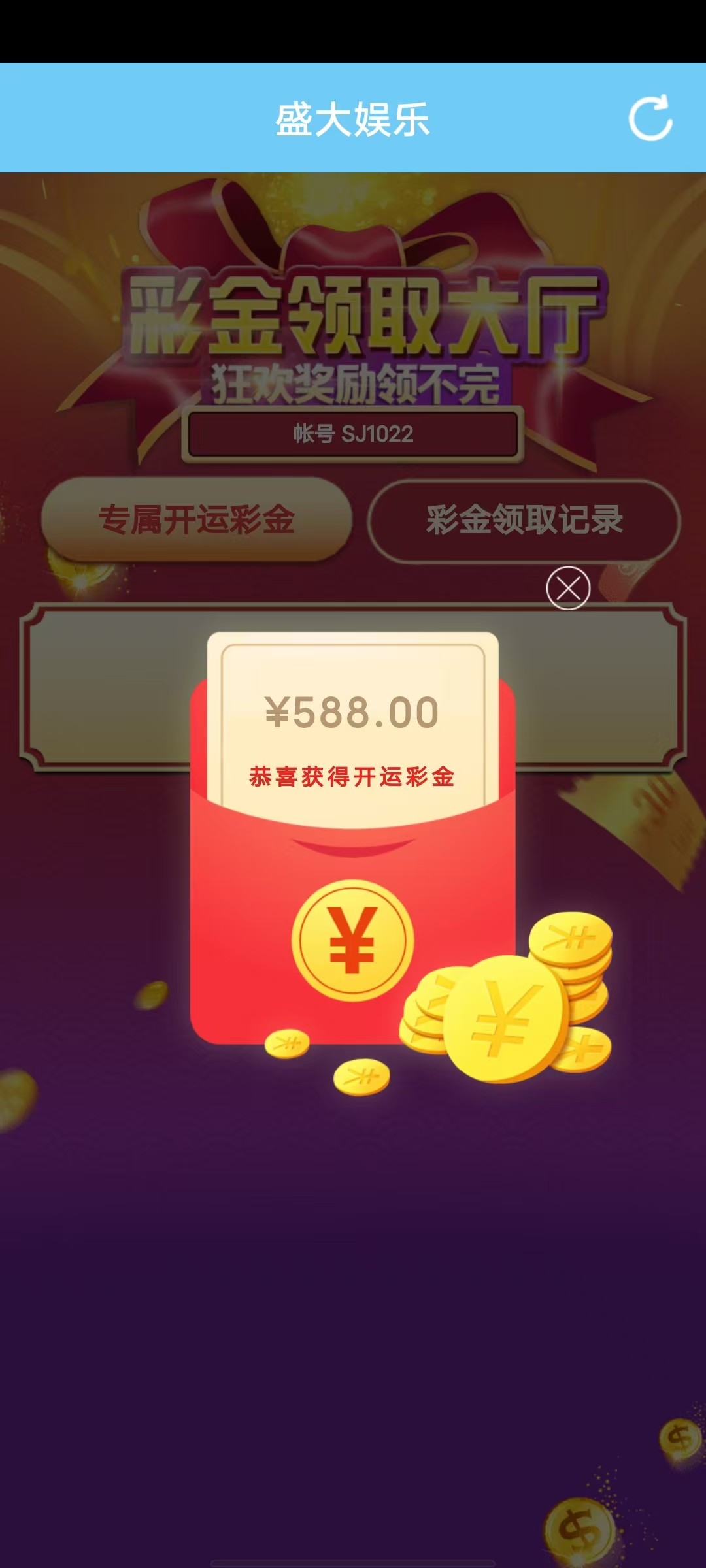Screen dimensions: 706x1568
Task: Open 专属开运彩金 tab
Action: [197, 520]
